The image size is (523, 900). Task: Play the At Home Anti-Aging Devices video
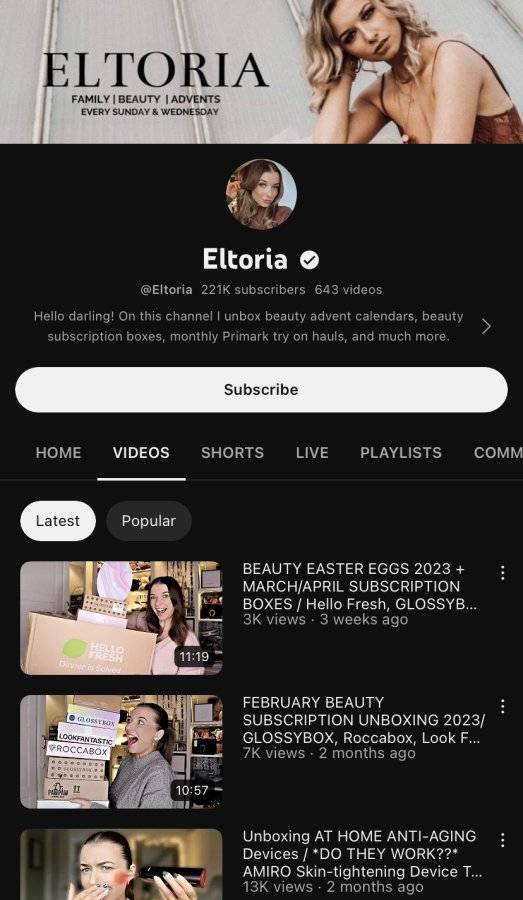pos(121,864)
